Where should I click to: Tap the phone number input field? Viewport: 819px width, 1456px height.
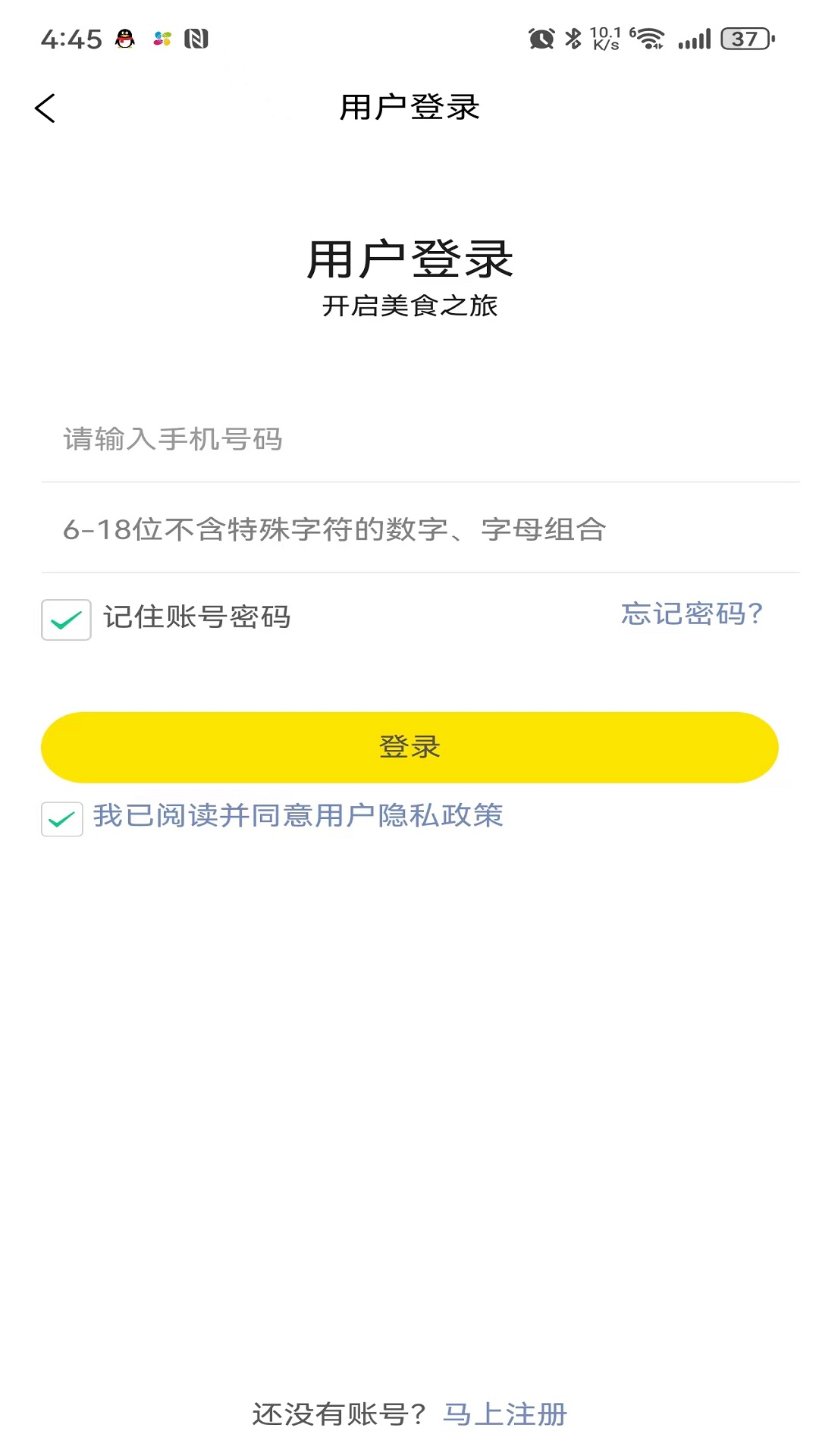(x=409, y=440)
